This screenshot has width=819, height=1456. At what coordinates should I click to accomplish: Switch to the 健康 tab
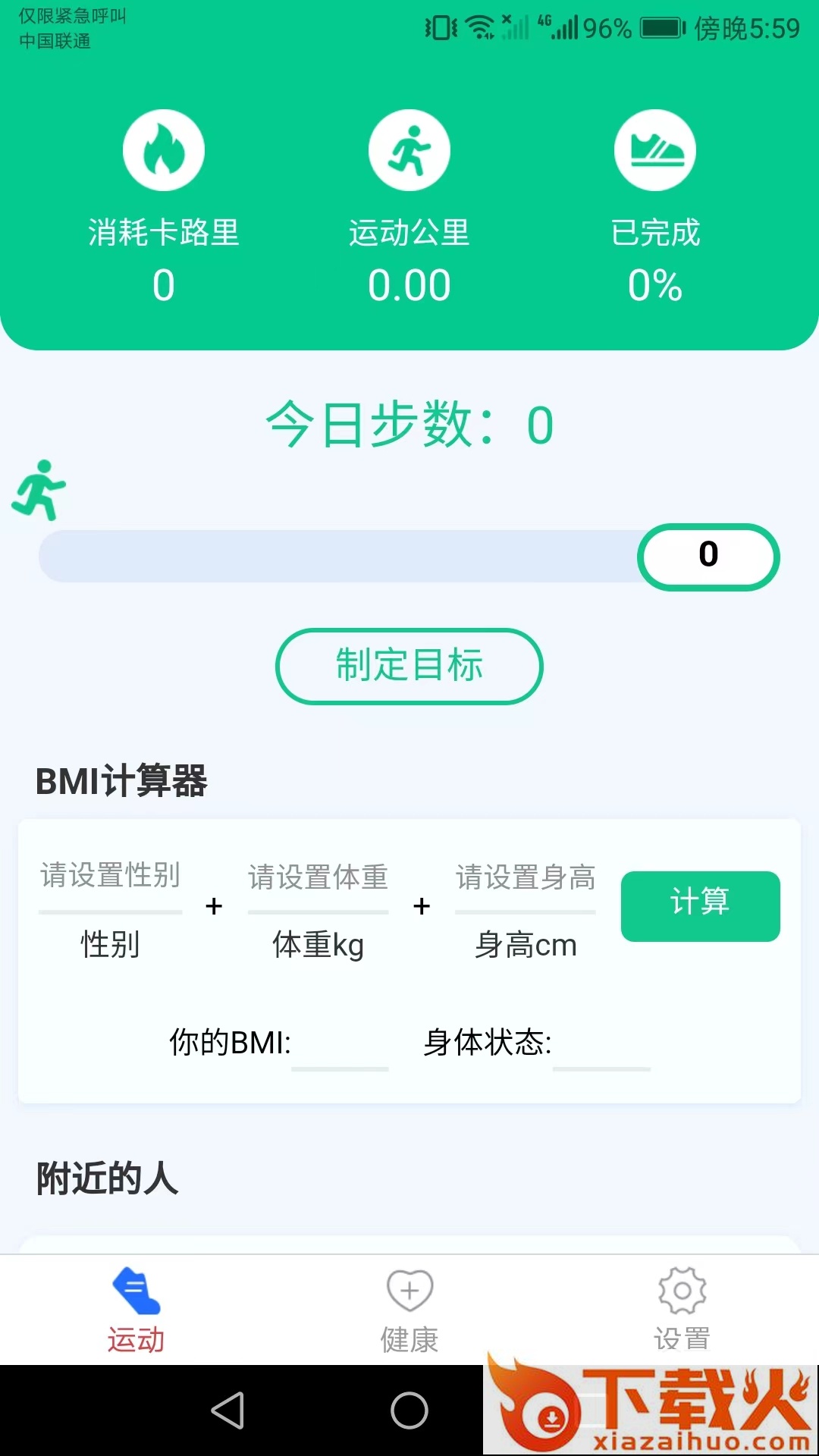tap(409, 1310)
